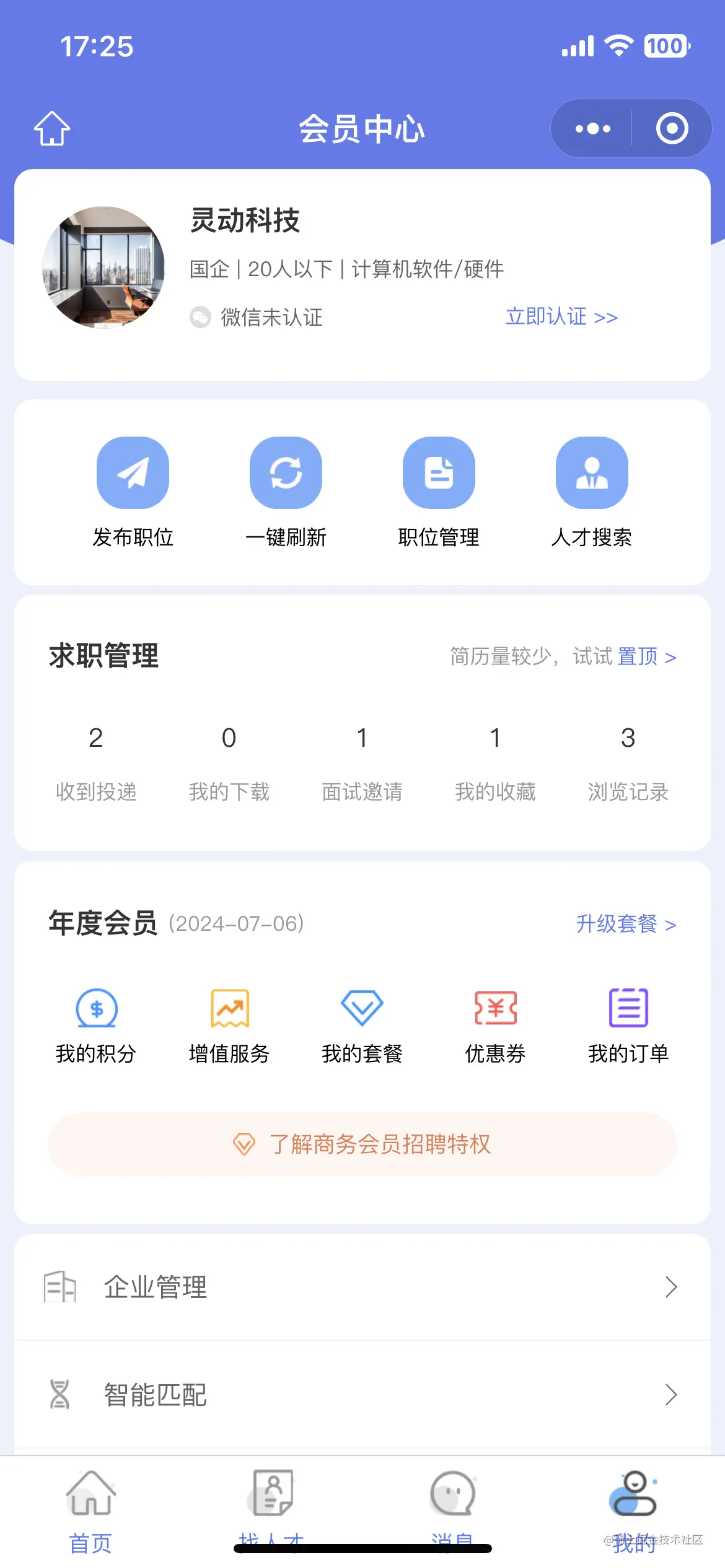Open the 企业管理 row
725x1568 pixels.
pos(362,1287)
